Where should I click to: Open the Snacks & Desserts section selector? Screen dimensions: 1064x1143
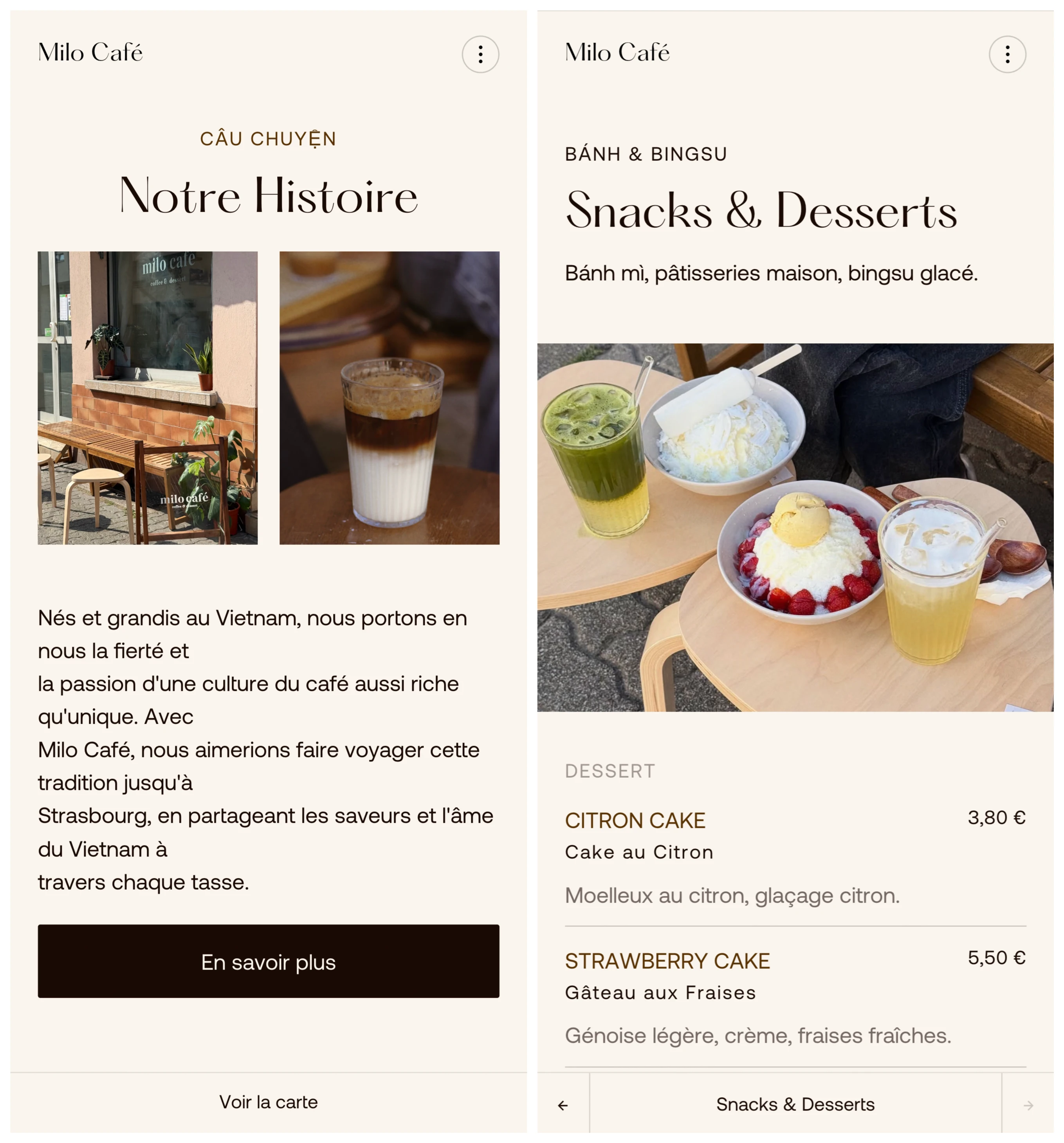(x=795, y=1105)
